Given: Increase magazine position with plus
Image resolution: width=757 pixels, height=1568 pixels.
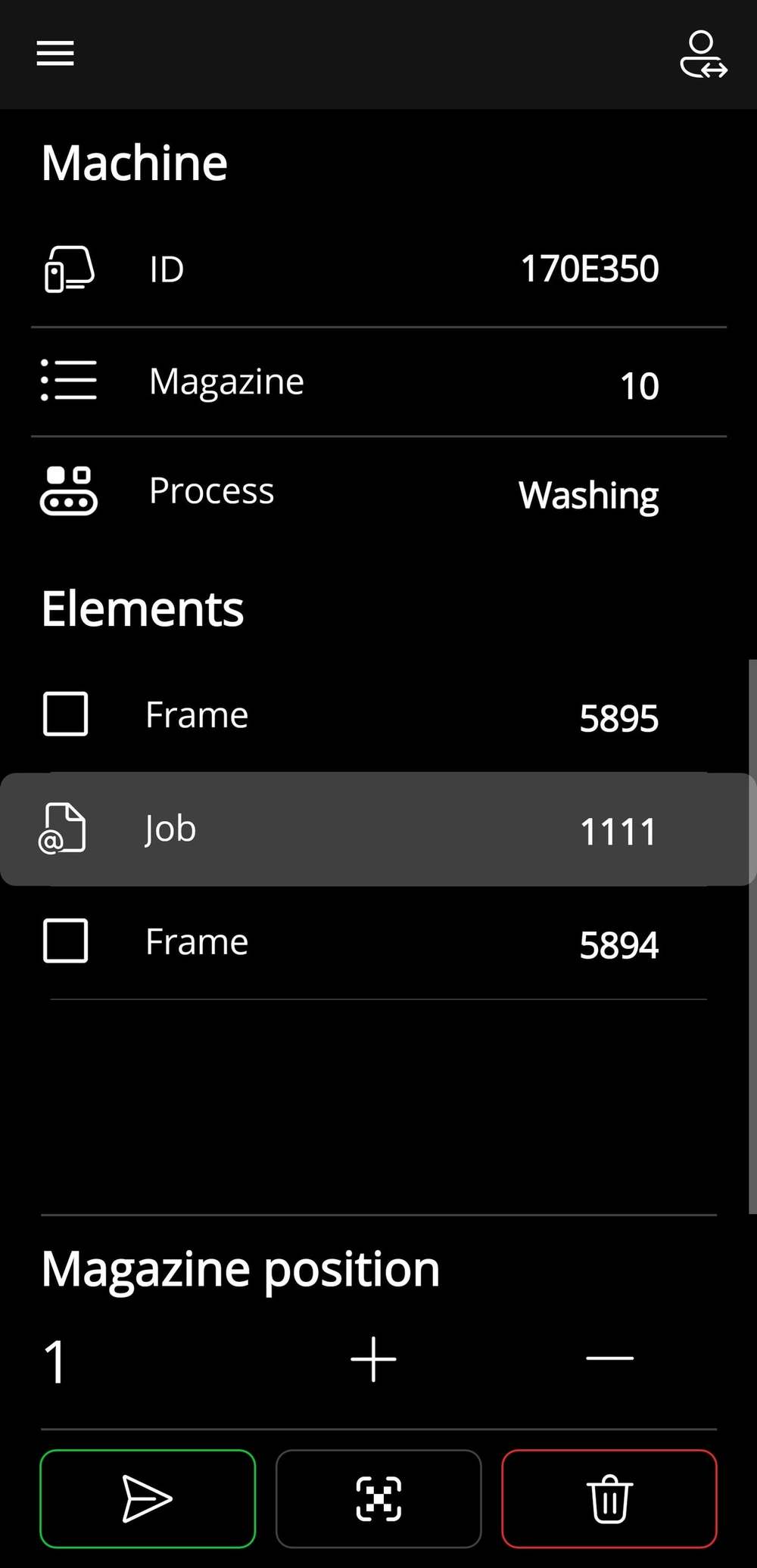Looking at the screenshot, I should click(x=373, y=1359).
